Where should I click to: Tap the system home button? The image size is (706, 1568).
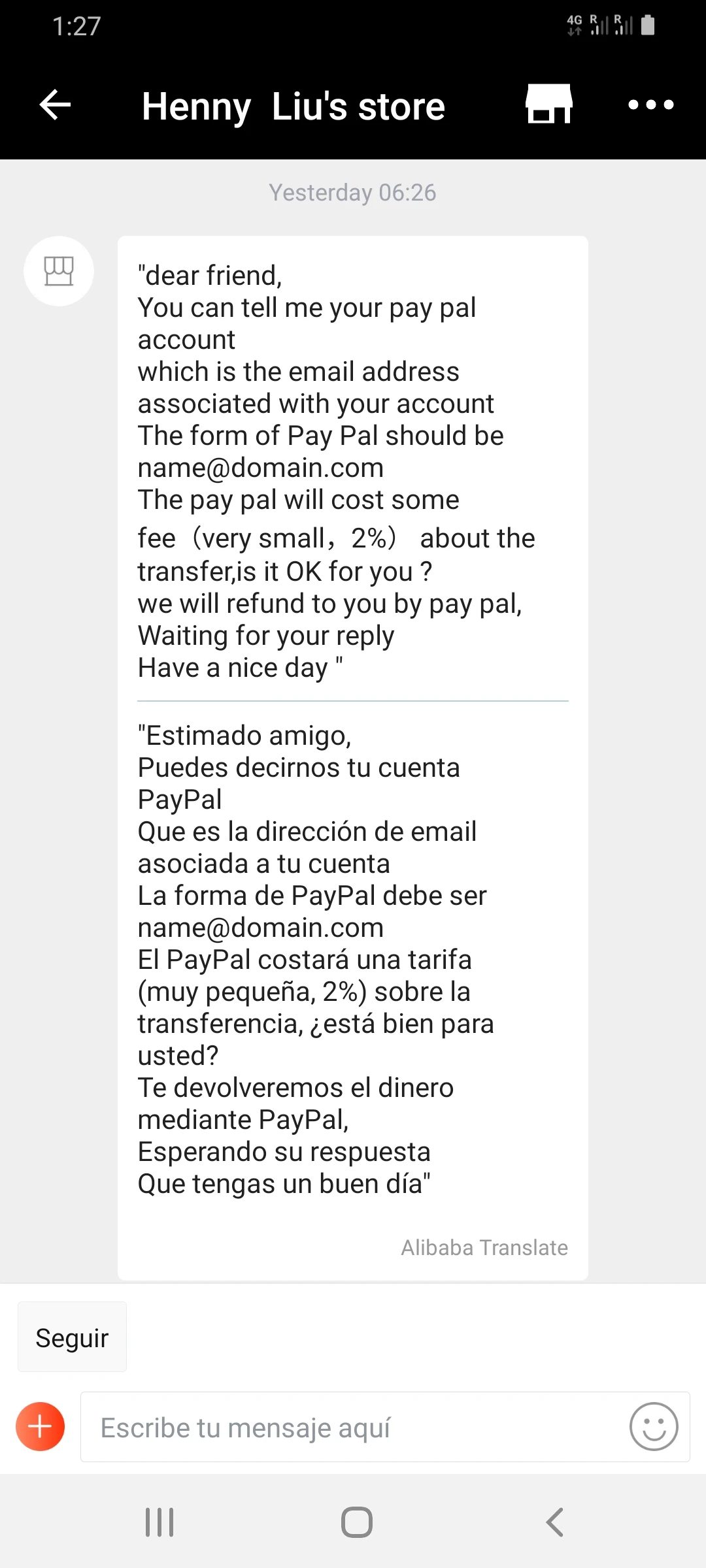[357, 1522]
